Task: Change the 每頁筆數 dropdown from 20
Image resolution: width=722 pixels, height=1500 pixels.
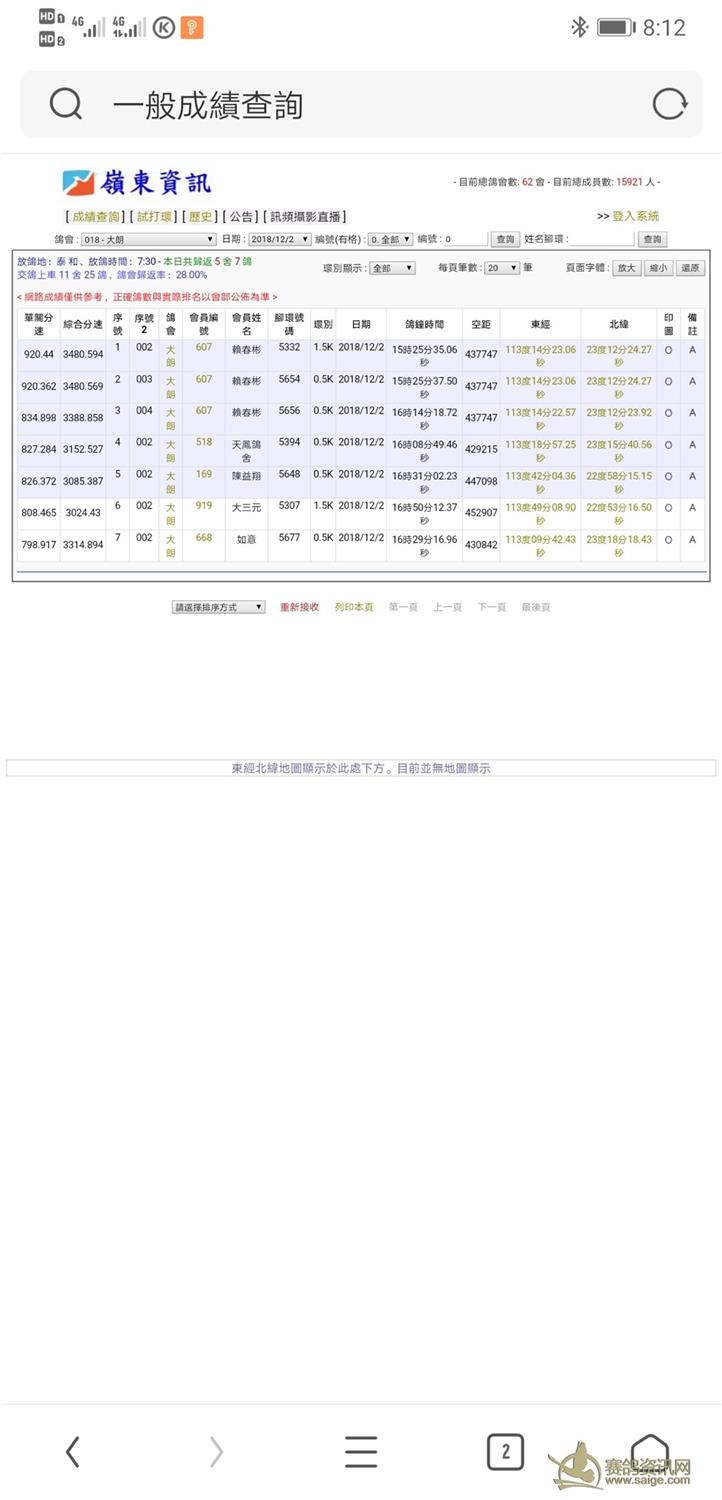Action: 500,268
